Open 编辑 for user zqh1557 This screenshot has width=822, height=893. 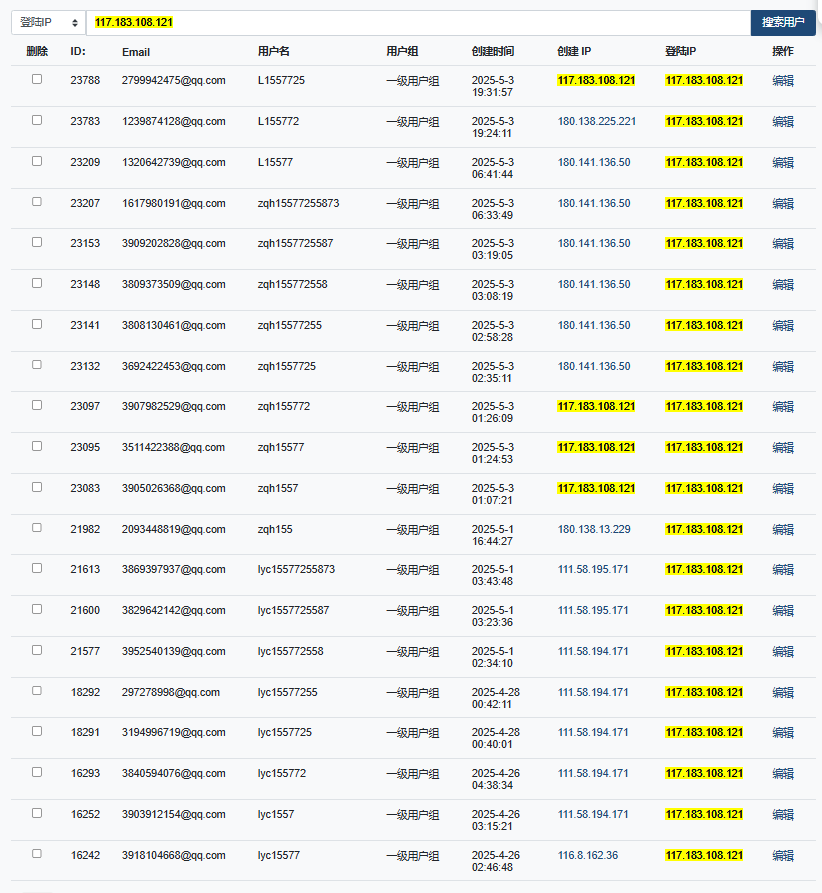[x=783, y=488]
